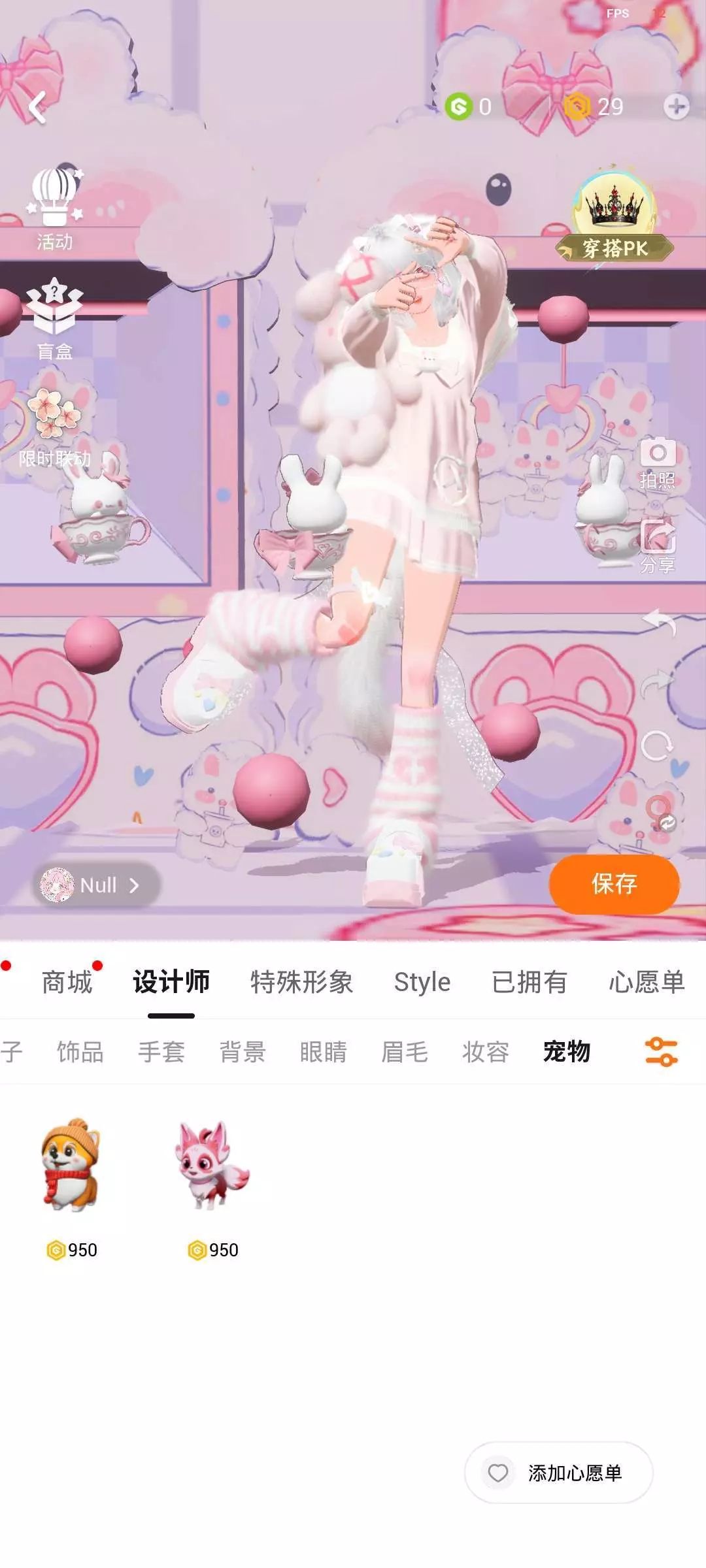Image resolution: width=706 pixels, height=1568 pixels.
Task: Save the outfit with 保存
Action: (614, 884)
